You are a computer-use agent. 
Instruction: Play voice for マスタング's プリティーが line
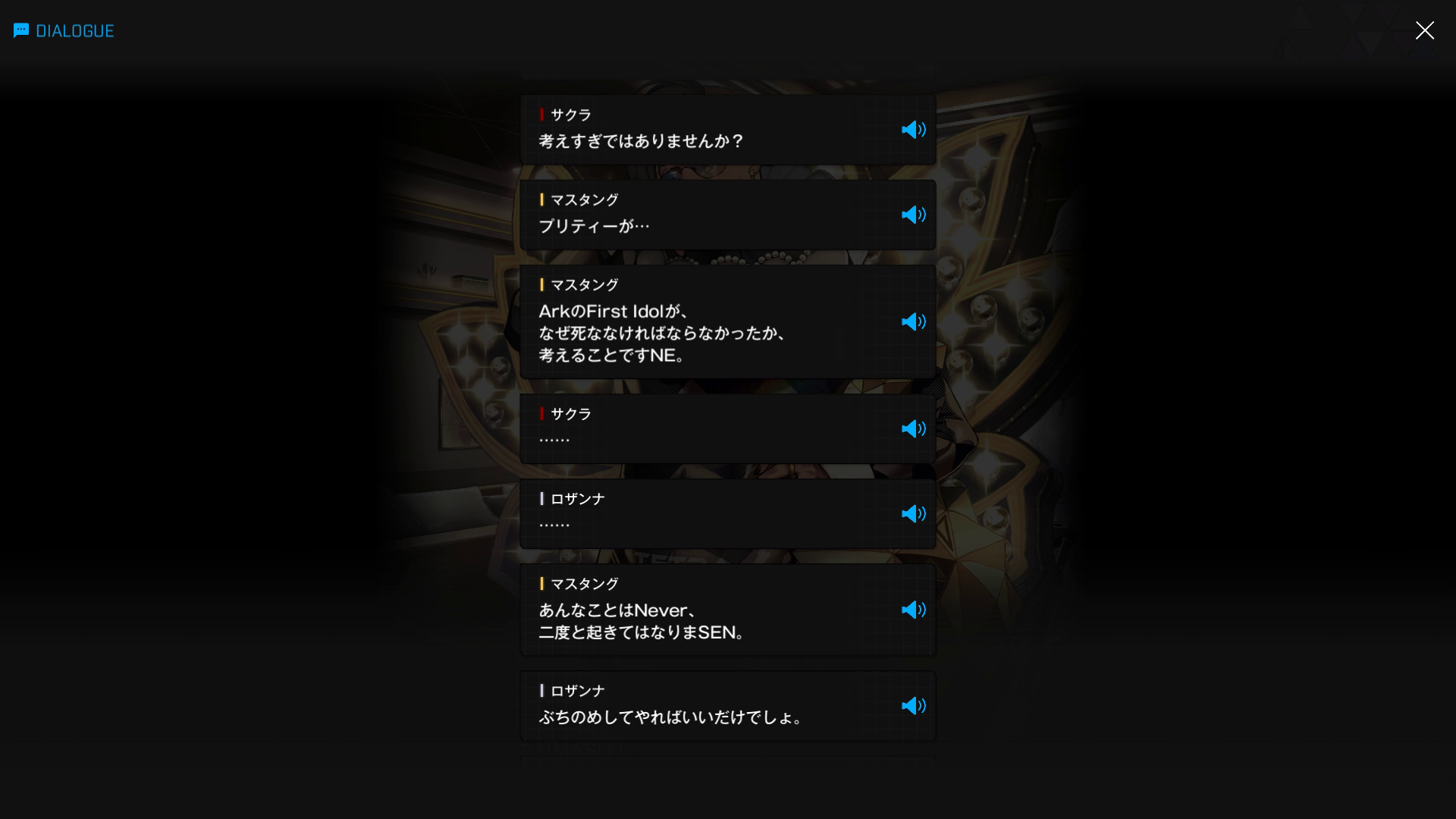point(913,215)
